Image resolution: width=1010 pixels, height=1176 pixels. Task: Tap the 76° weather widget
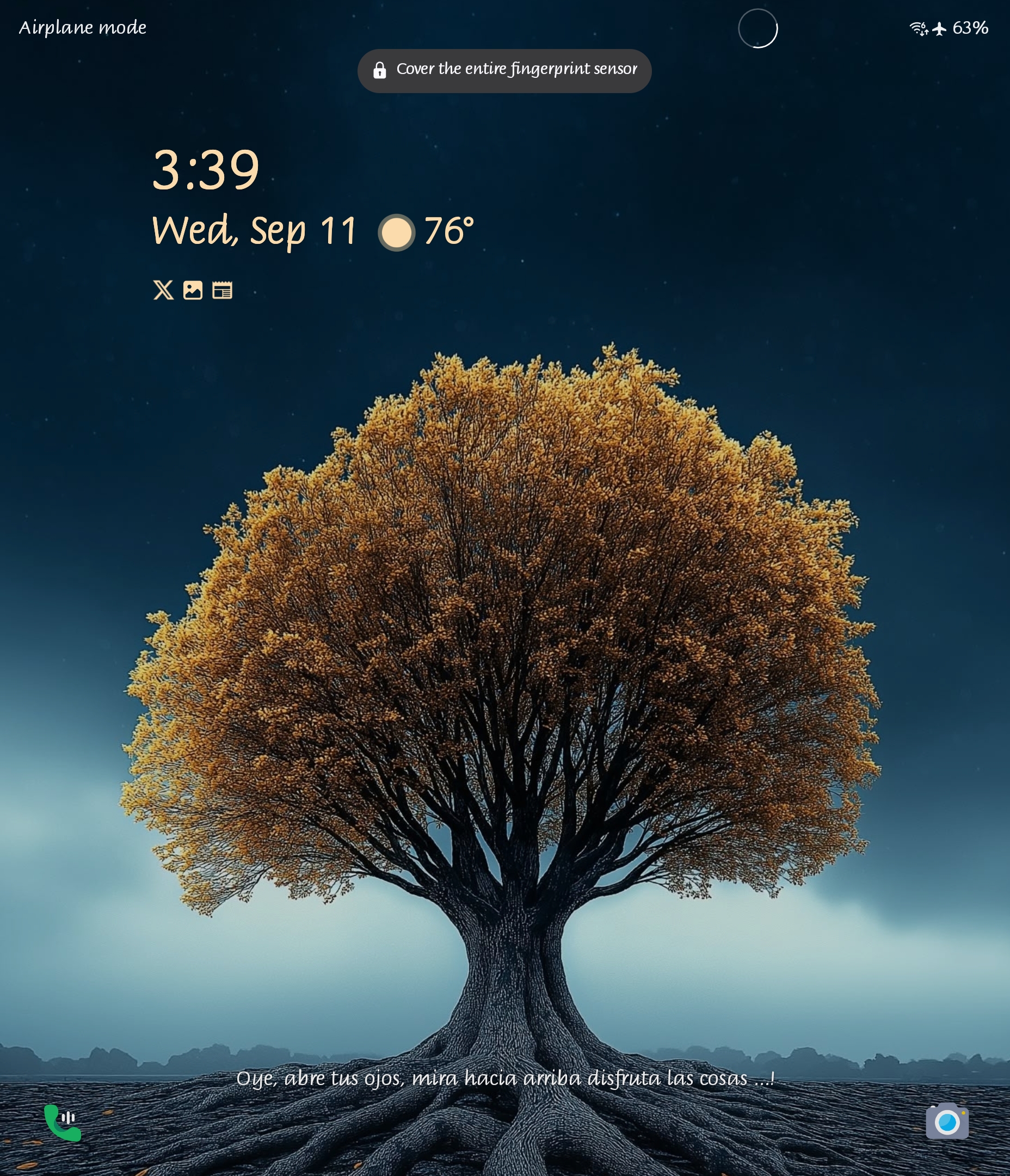click(427, 231)
